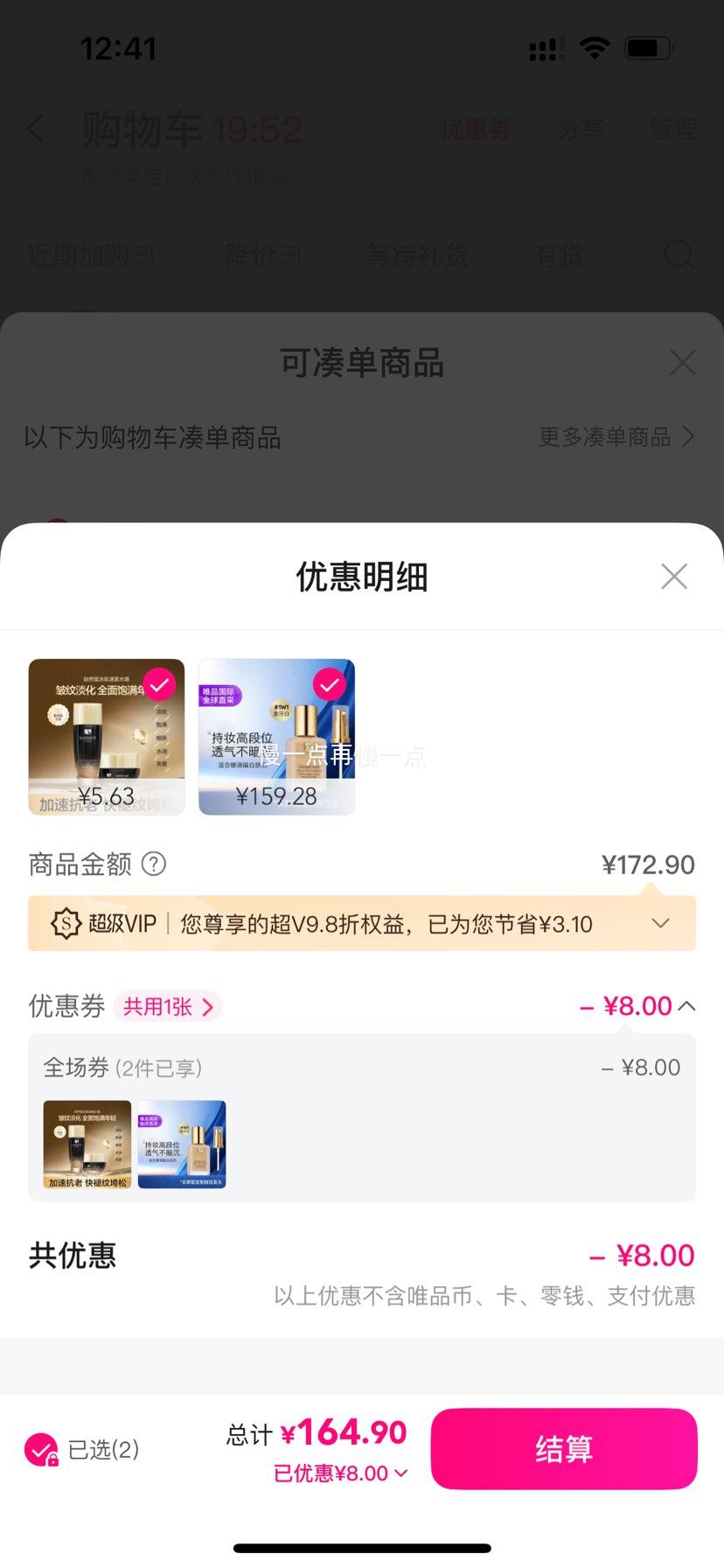
Task: Select the 有货 filter tab
Action: point(560,255)
